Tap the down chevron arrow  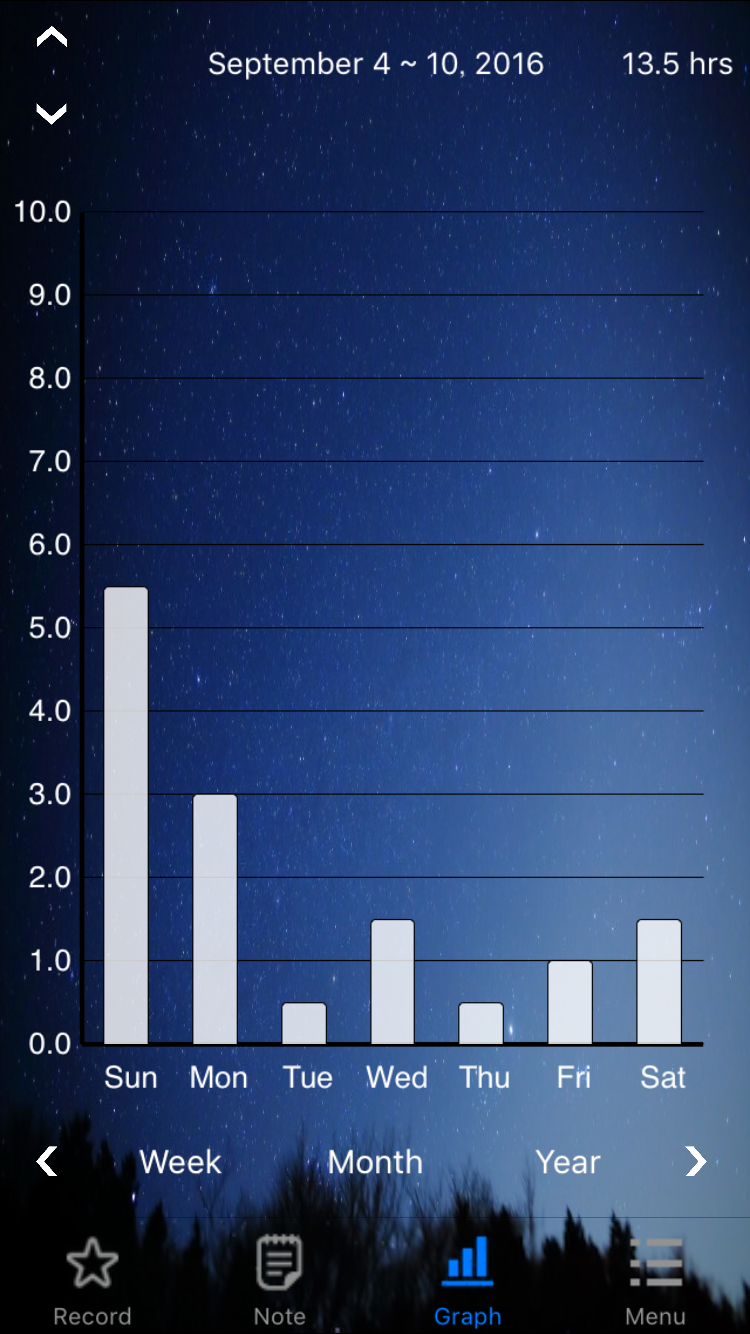pyautogui.click(x=52, y=113)
